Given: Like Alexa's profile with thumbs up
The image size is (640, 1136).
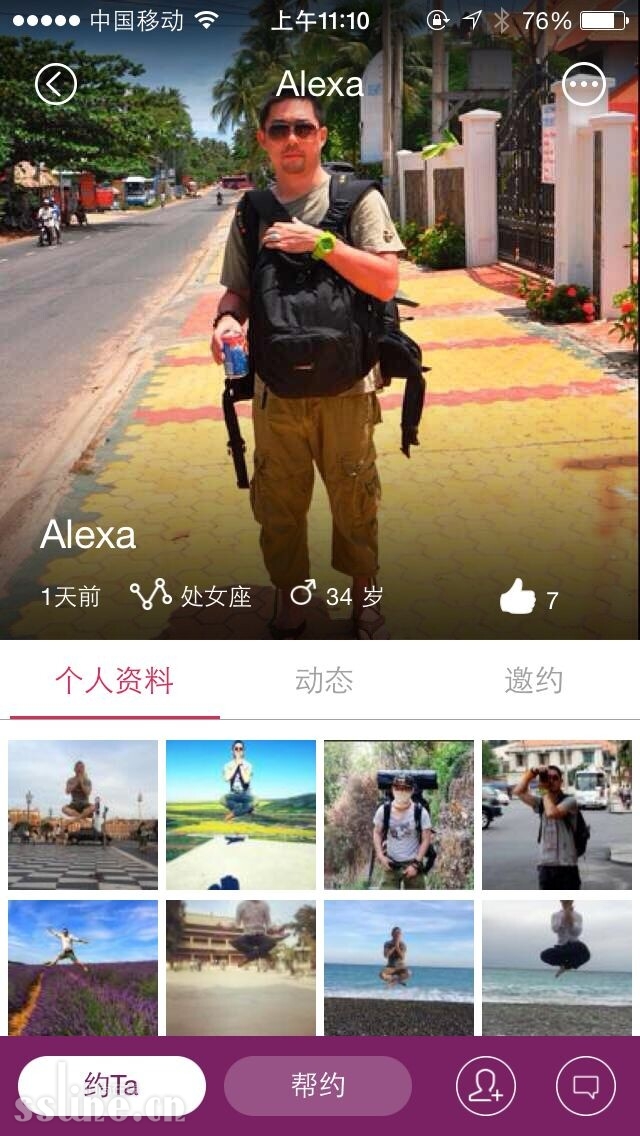Looking at the screenshot, I should pyautogui.click(x=518, y=598).
